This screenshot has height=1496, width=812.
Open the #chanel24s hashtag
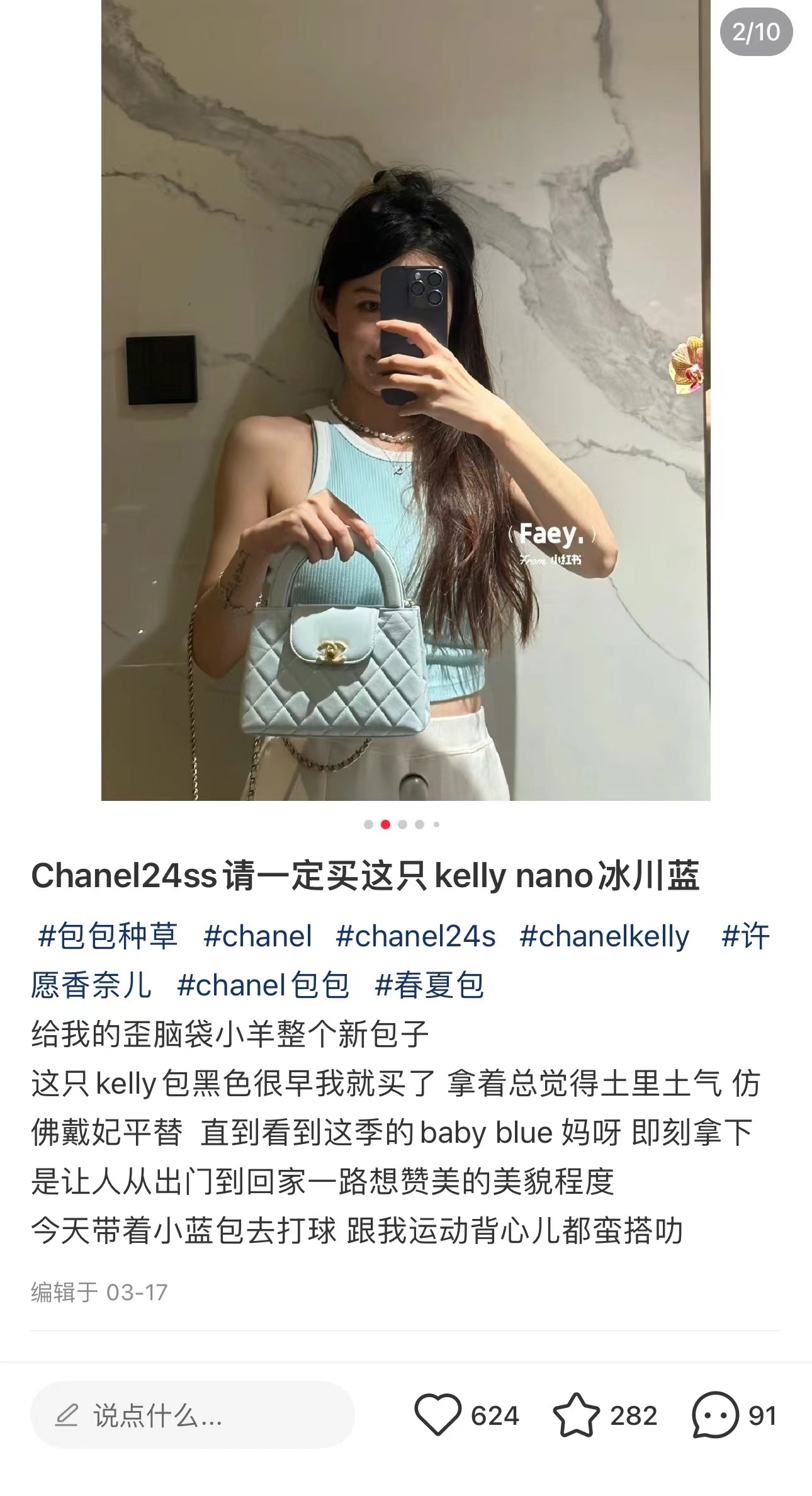(415, 936)
